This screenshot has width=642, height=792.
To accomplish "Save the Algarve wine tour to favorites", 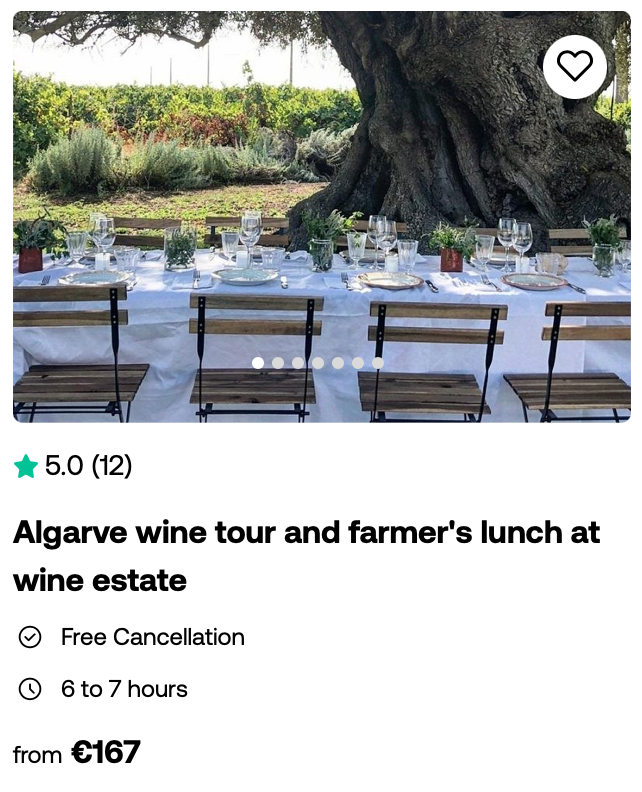I will click(x=575, y=66).
